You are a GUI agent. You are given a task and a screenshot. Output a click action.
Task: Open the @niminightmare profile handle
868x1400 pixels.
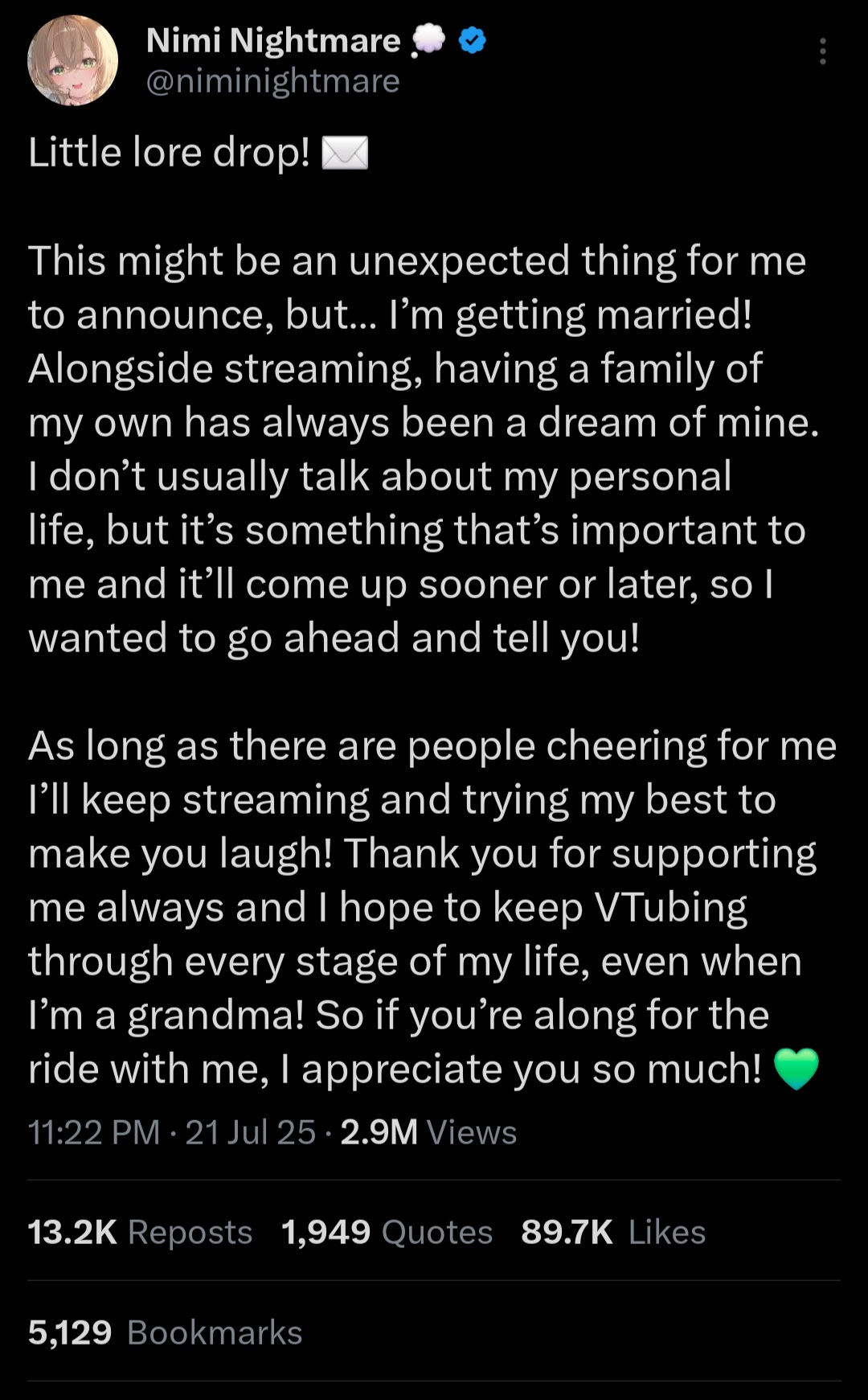273,81
